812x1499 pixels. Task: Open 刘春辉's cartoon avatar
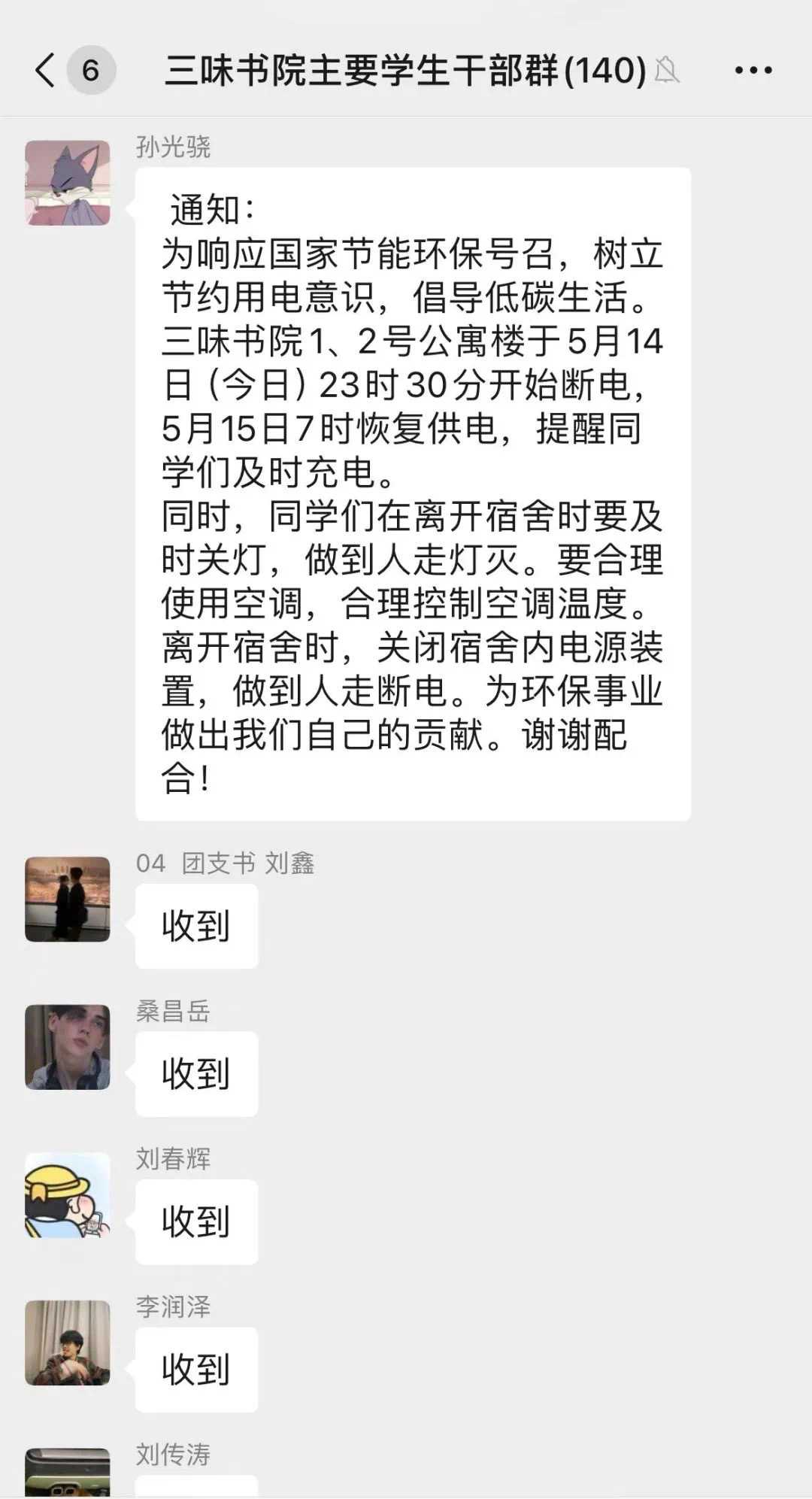68,1195
